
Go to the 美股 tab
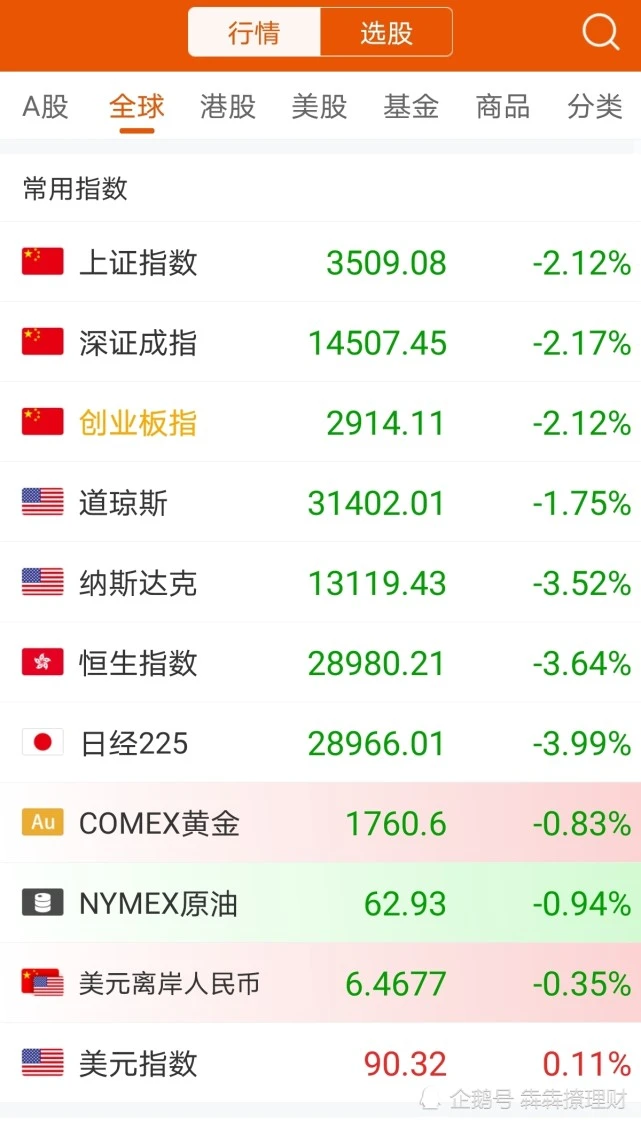pos(319,106)
